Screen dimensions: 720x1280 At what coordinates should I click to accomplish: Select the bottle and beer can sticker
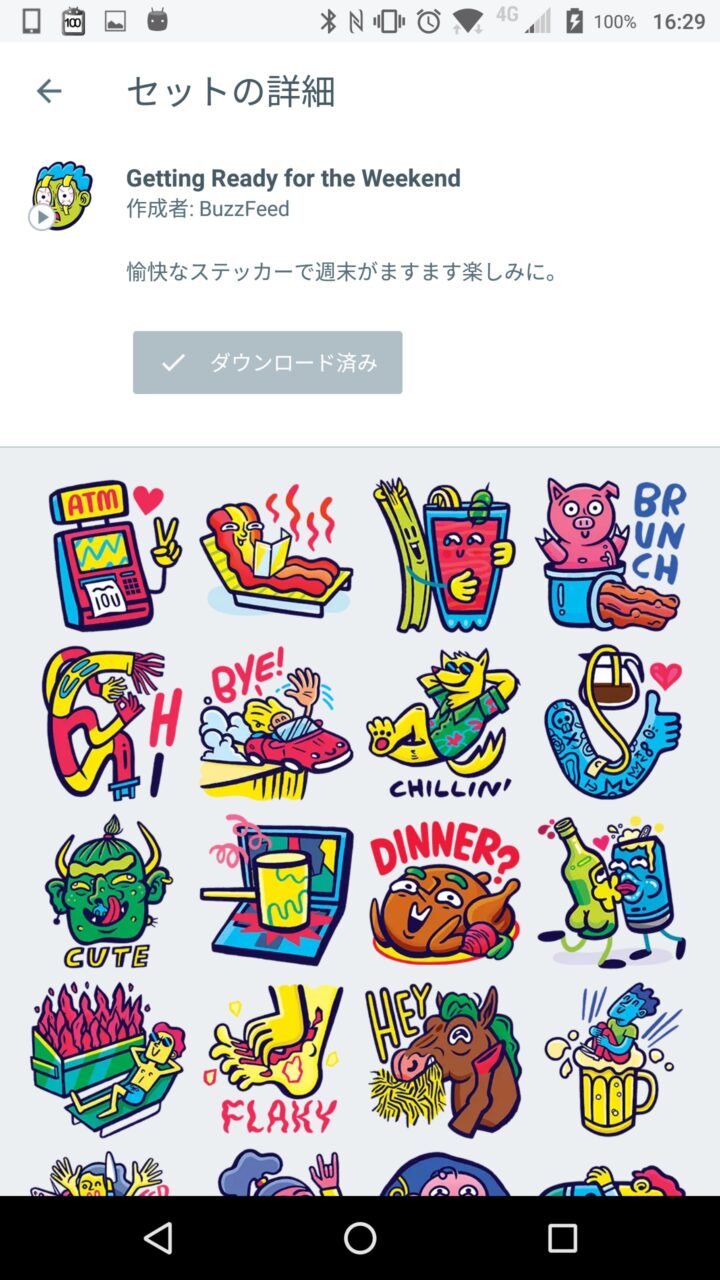610,890
